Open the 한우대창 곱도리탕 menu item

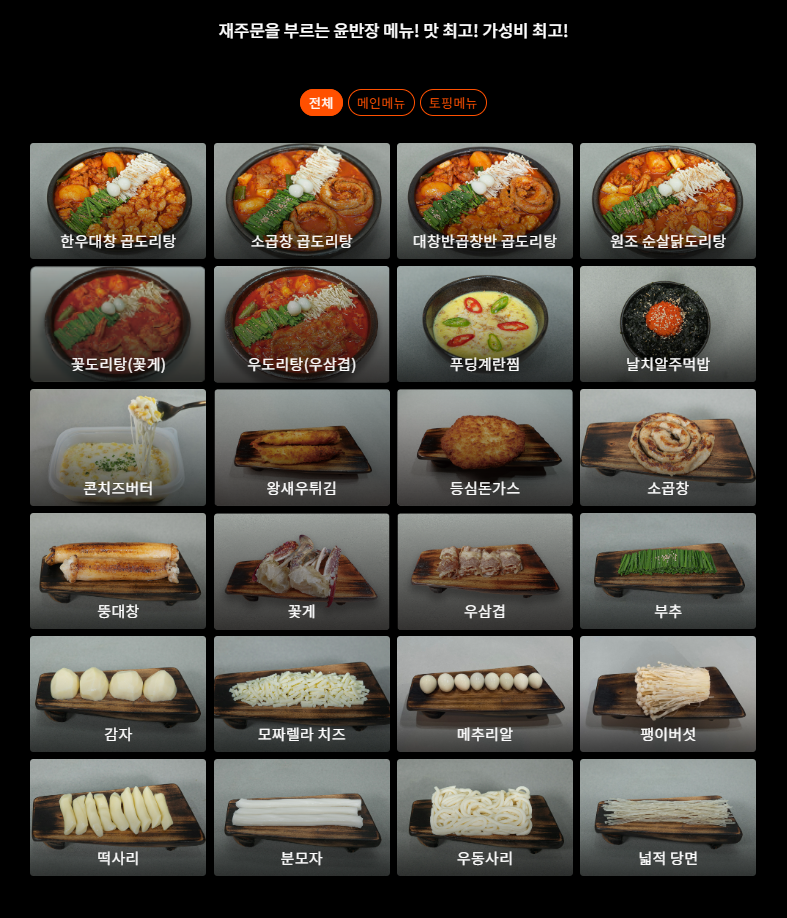click(x=118, y=201)
